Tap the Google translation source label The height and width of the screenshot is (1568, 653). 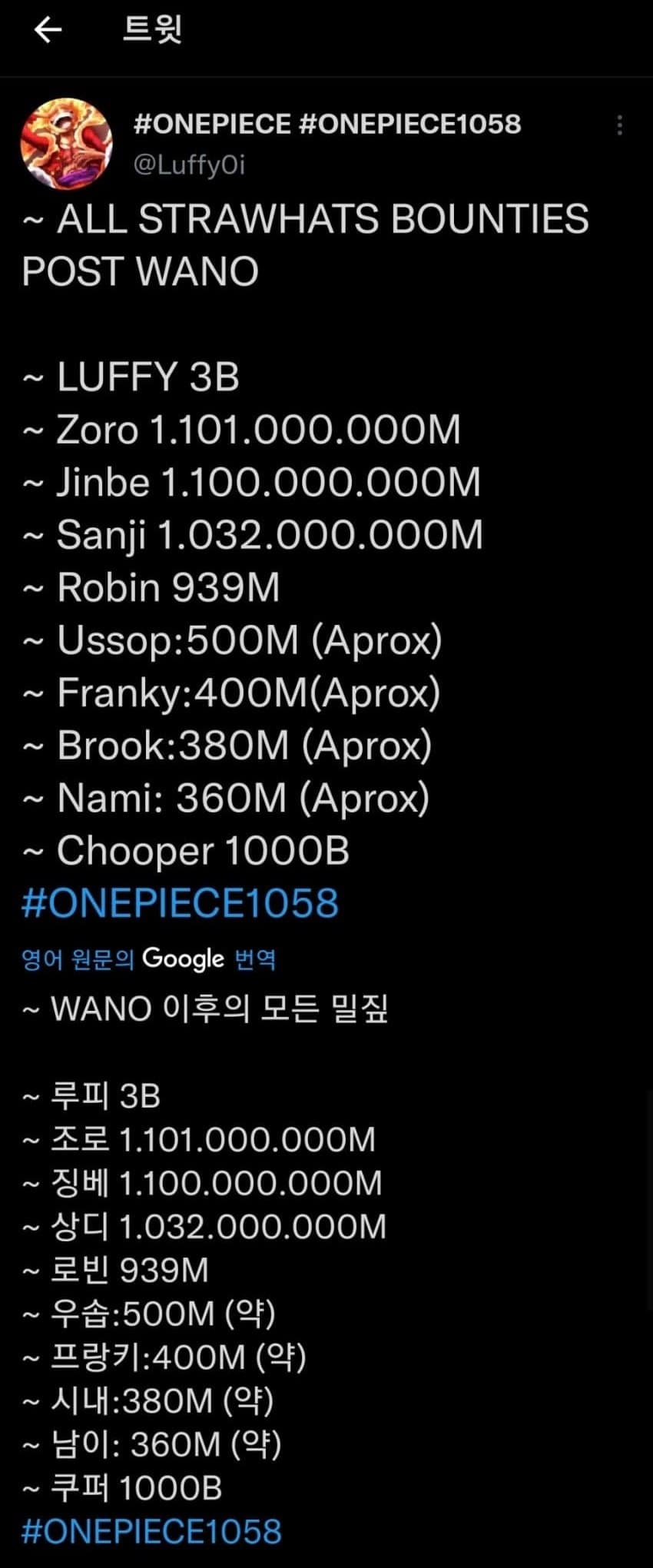[x=149, y=959]
